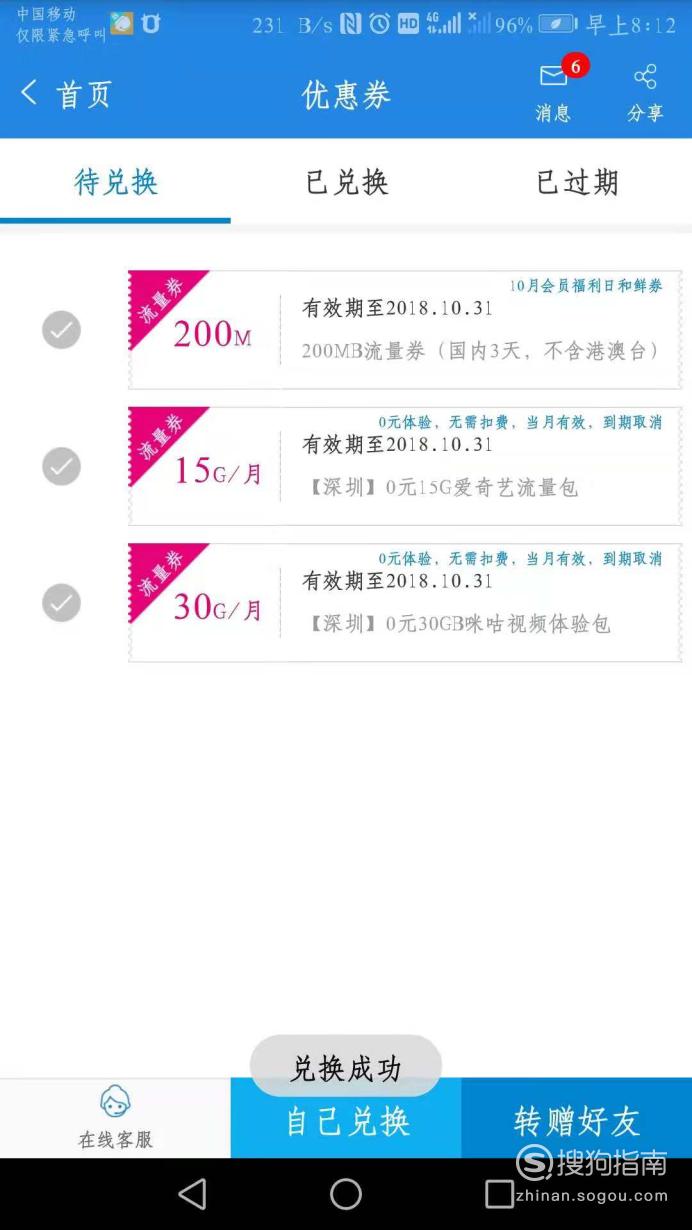The height and width of the screenshot is (1230, 692).
Task: Tap 转赠好友 to gift a friend
Action: (x=577, y=1120)
